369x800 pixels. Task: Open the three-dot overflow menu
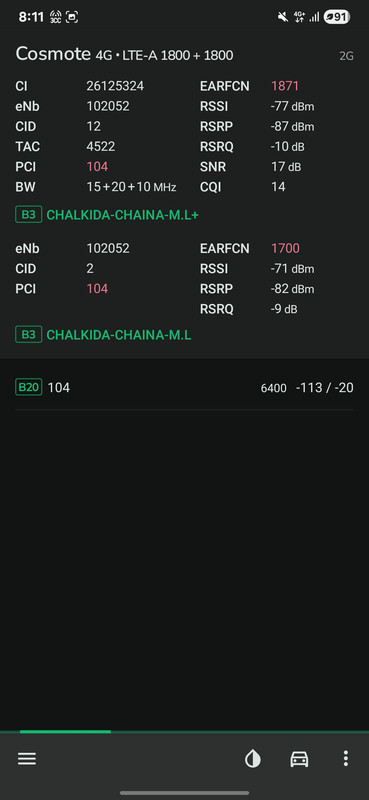click(x=346, y=759)
